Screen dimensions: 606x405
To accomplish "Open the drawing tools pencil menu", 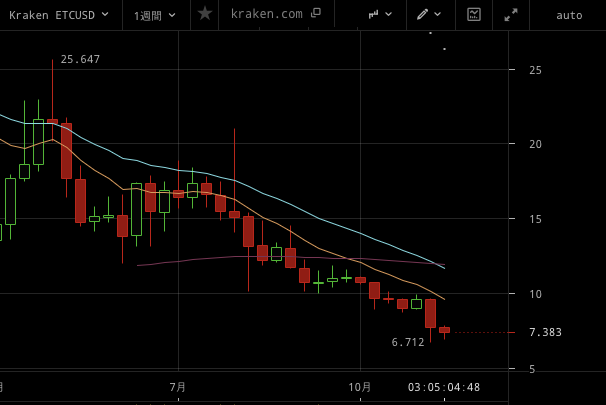I will [x=429, y=15].
